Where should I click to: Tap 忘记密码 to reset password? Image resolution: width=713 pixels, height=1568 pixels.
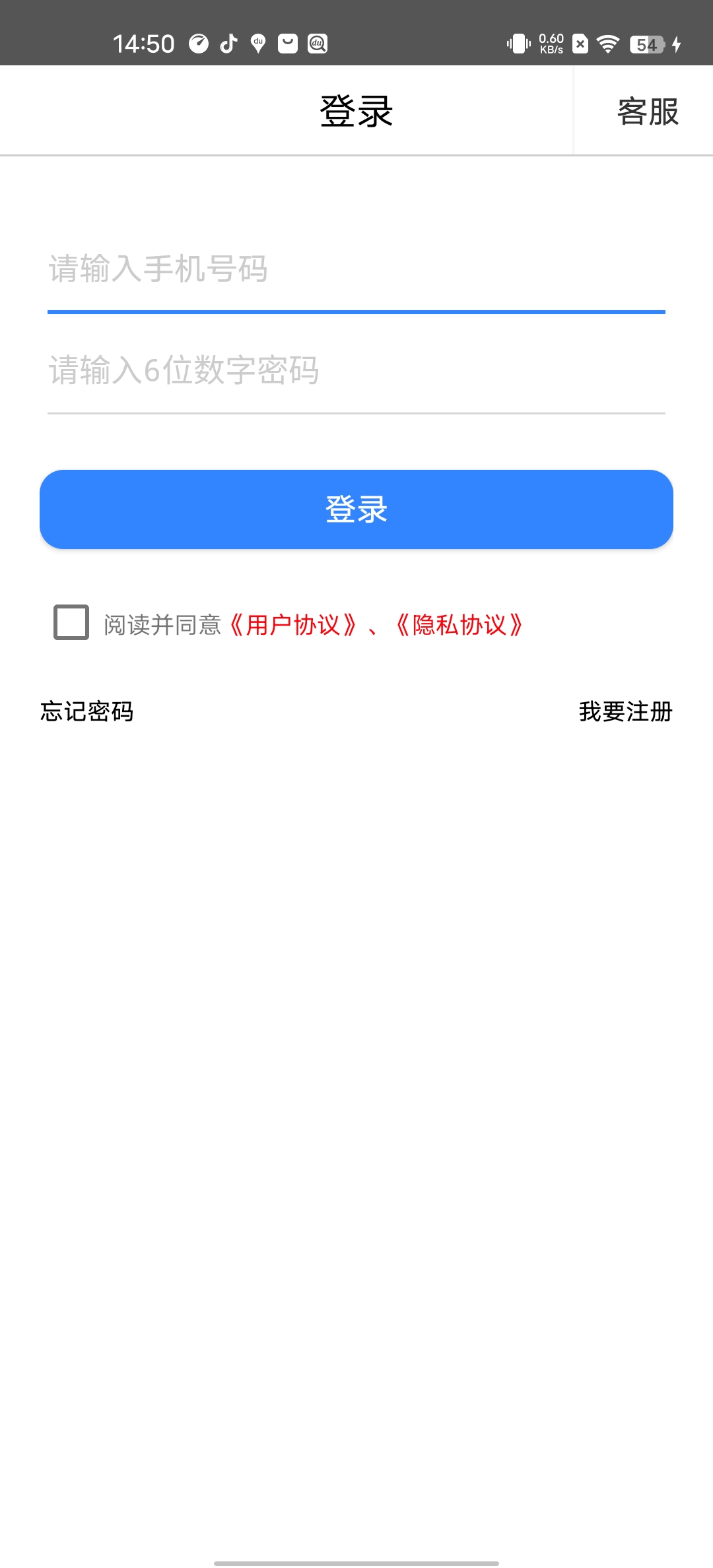[x=87, y=711]
